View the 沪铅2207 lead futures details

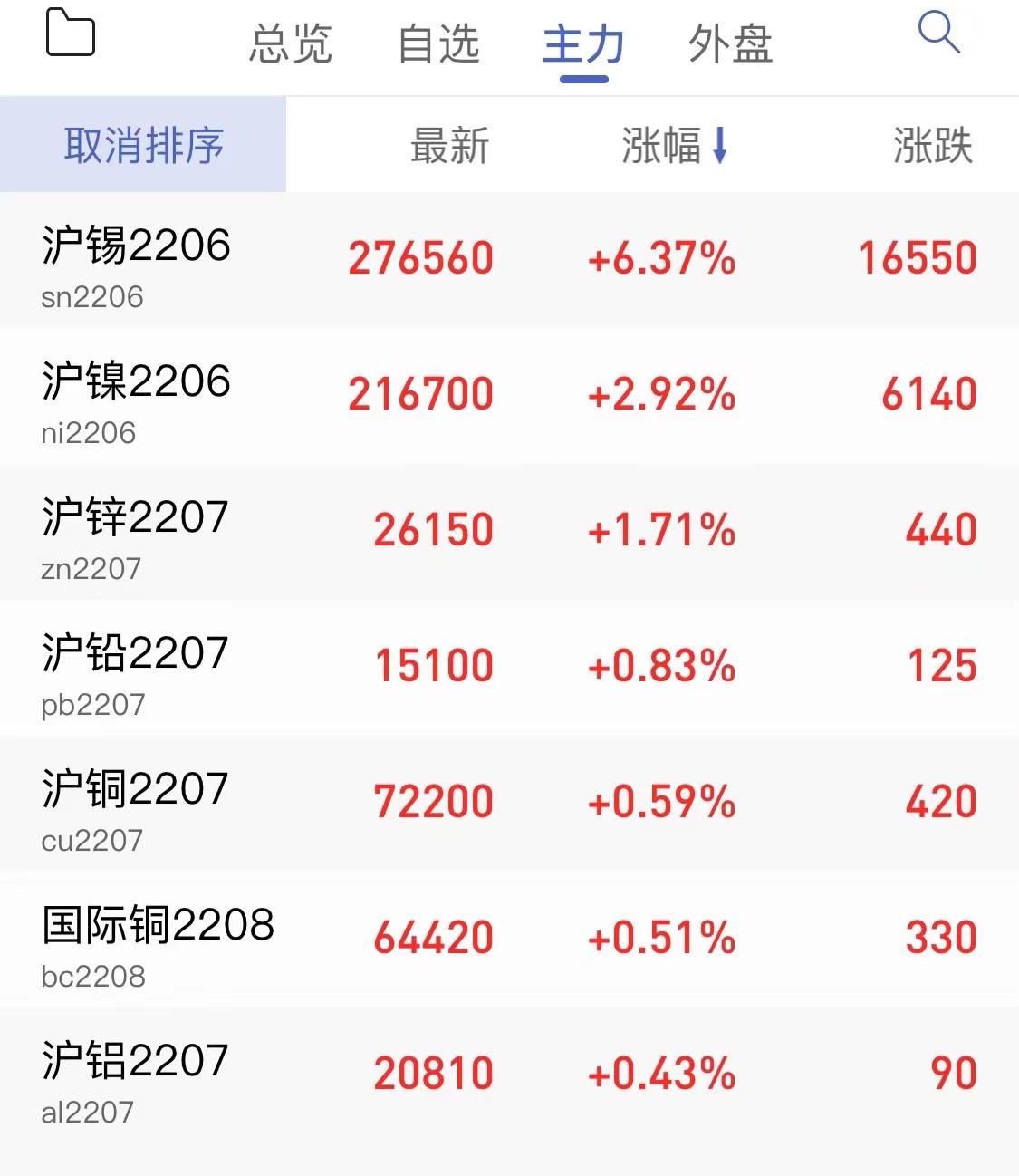pos(134,666)
